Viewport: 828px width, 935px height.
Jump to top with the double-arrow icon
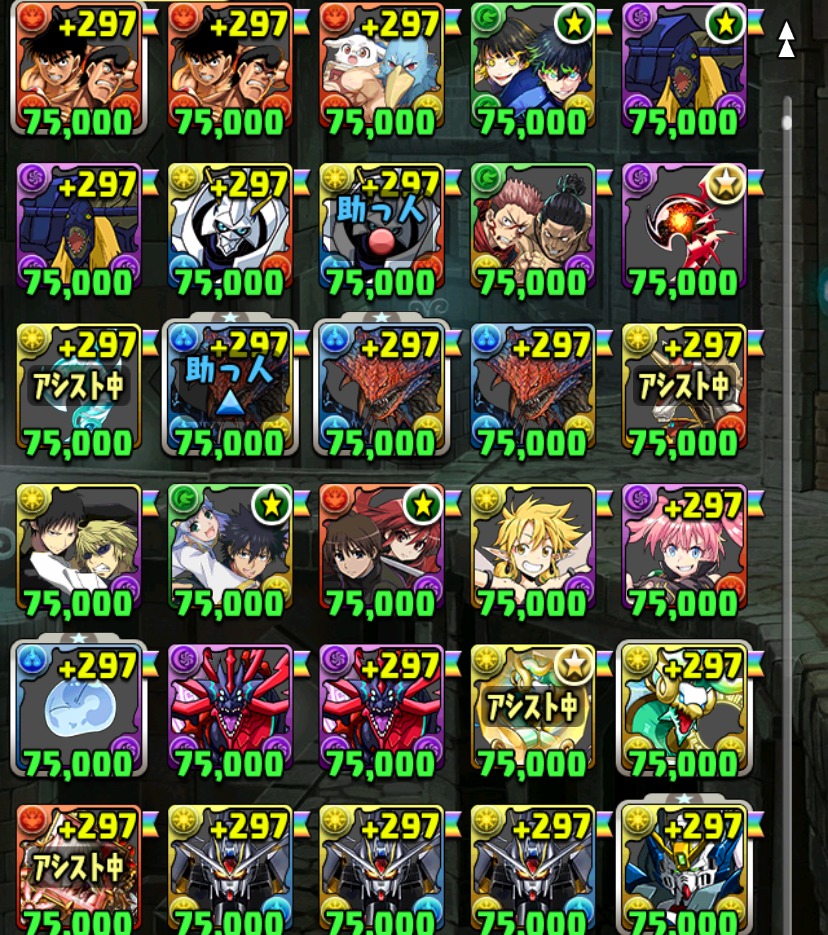coord(787,40)
